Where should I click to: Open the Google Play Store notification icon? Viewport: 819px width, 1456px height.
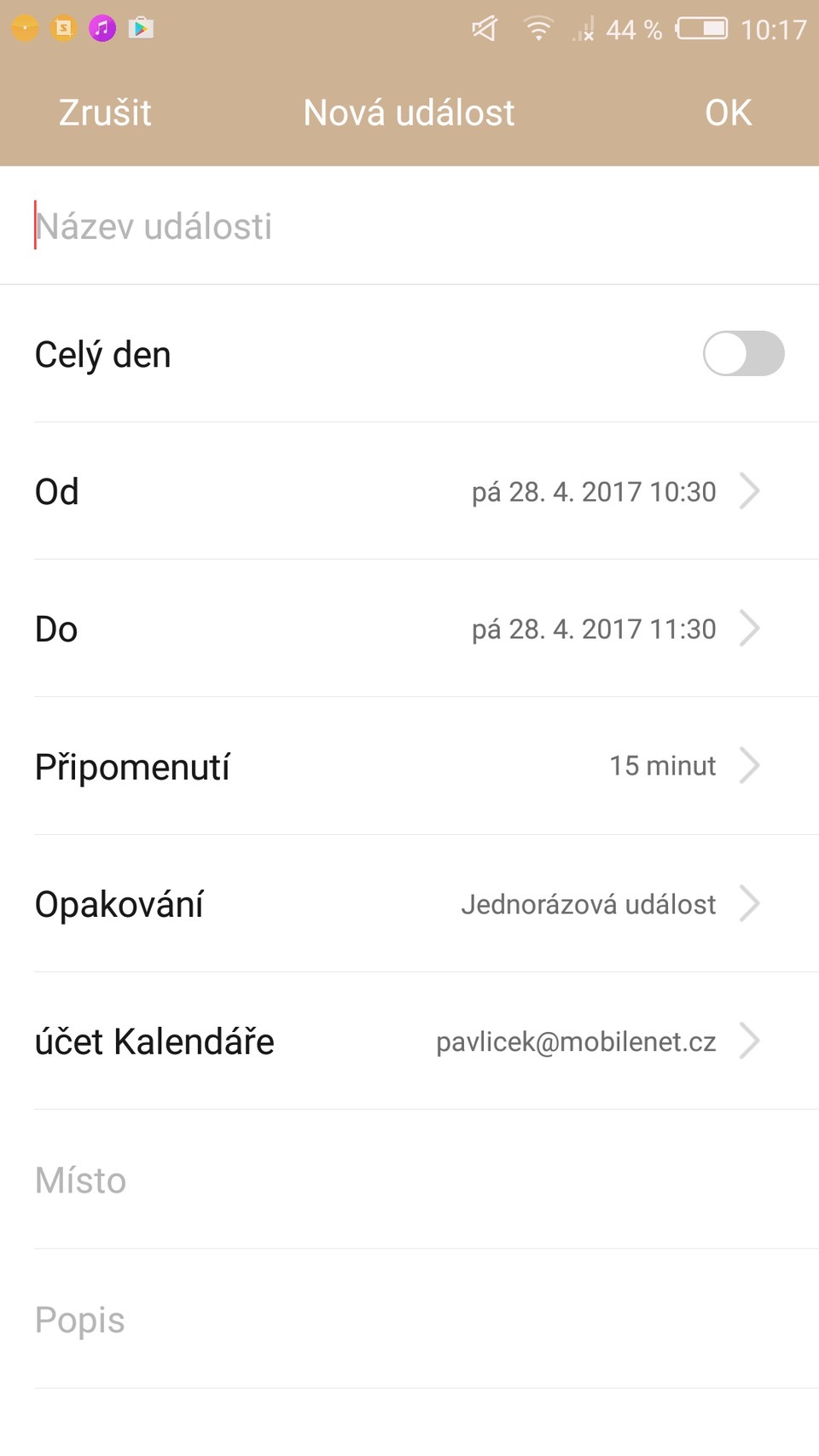tap(142, 27)
